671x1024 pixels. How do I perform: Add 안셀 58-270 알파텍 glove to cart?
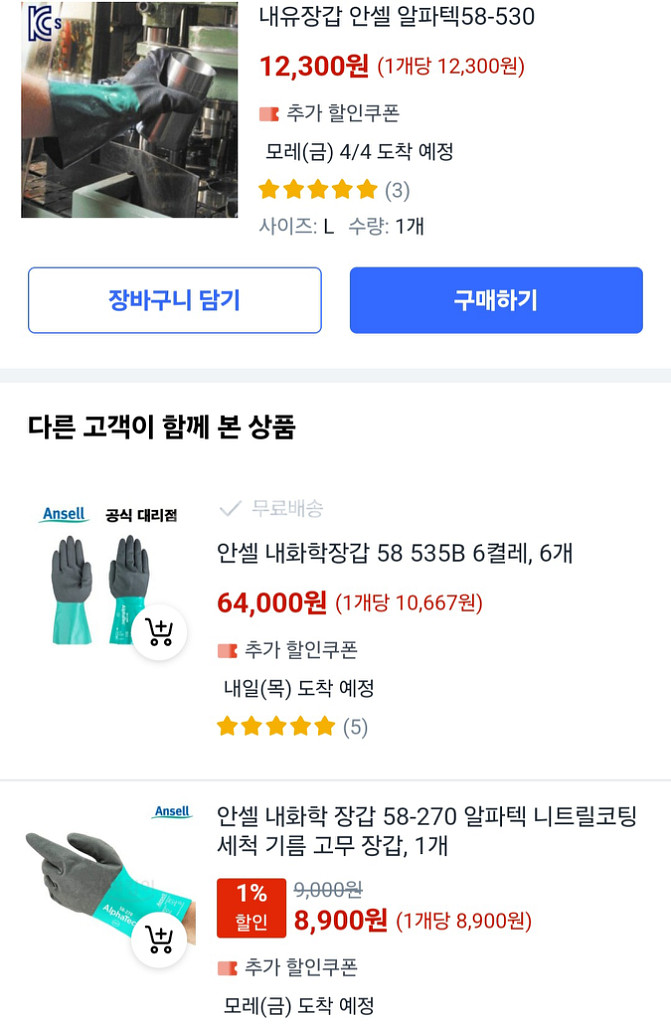click(x=159, y=939)
